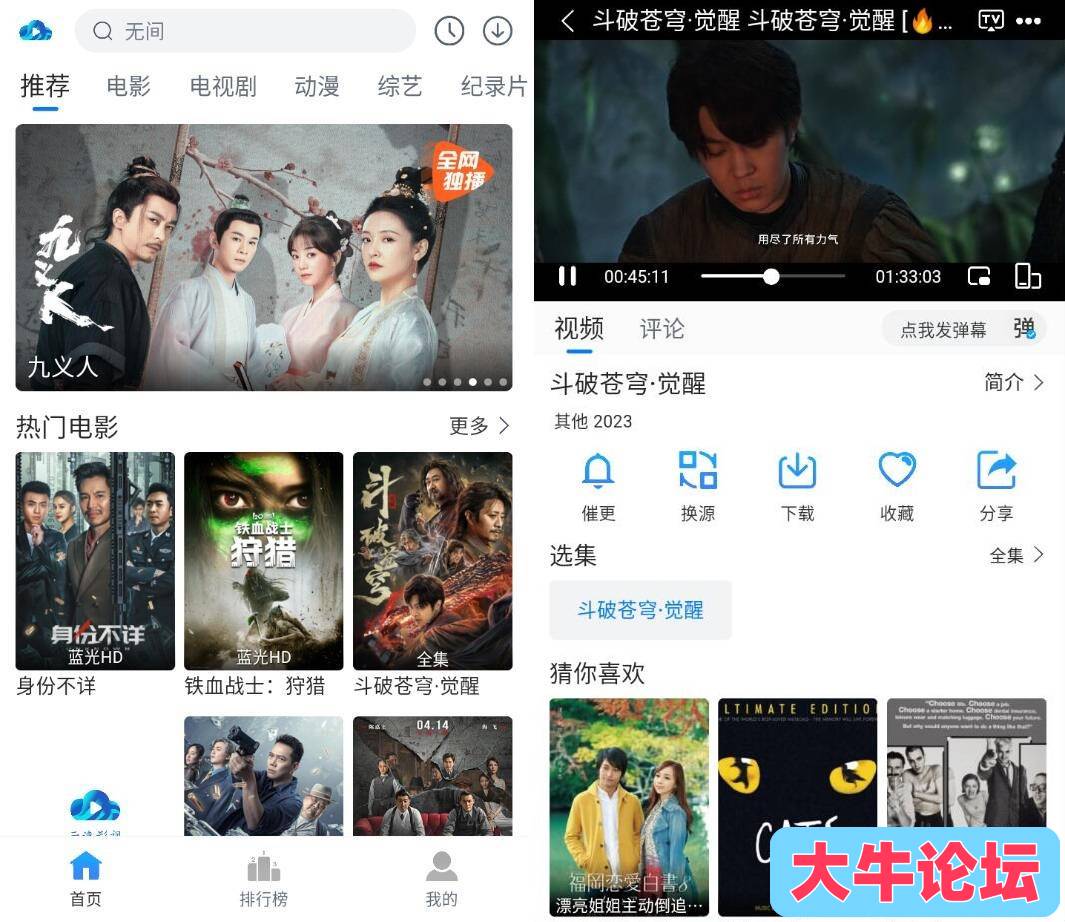Go back from the video player

[567, 21]
